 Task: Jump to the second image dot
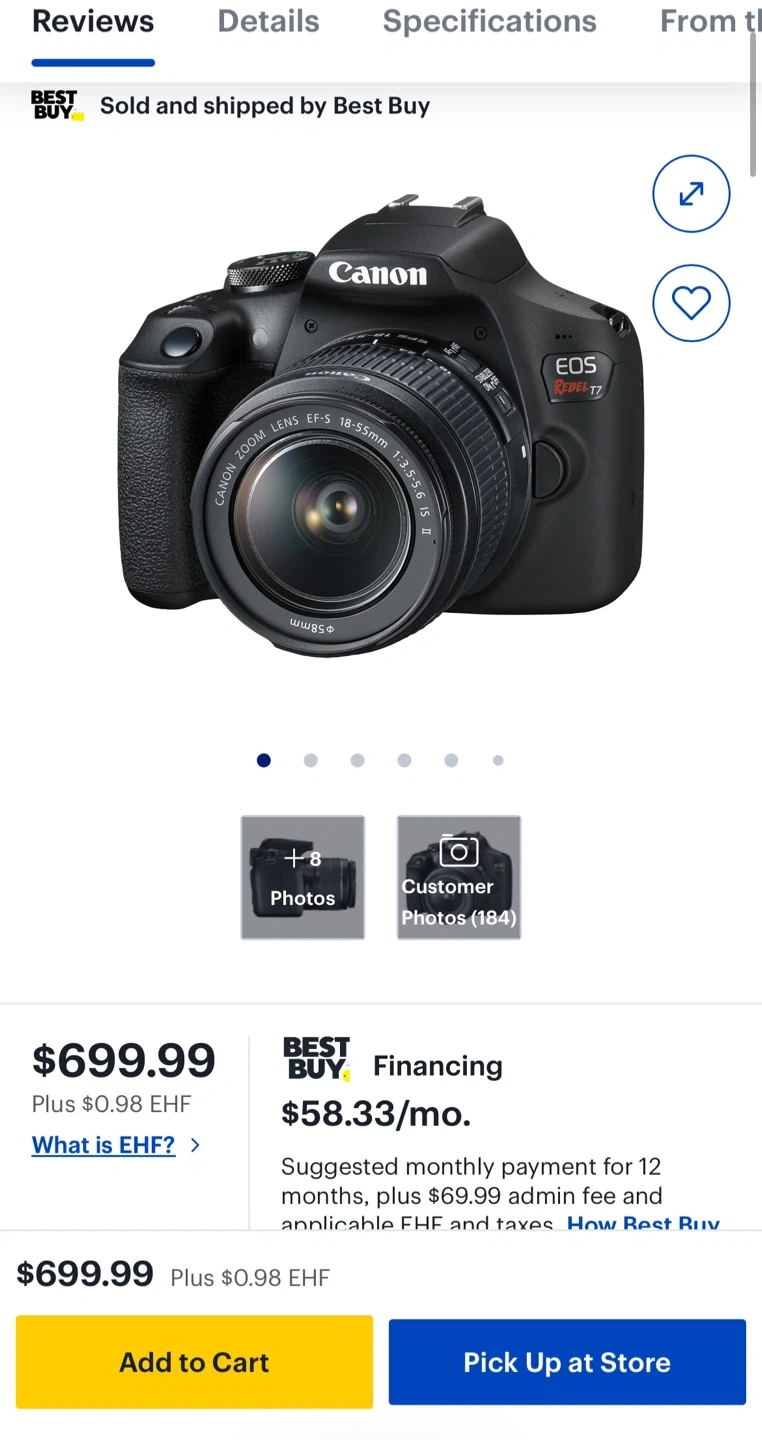click(311, 760)
